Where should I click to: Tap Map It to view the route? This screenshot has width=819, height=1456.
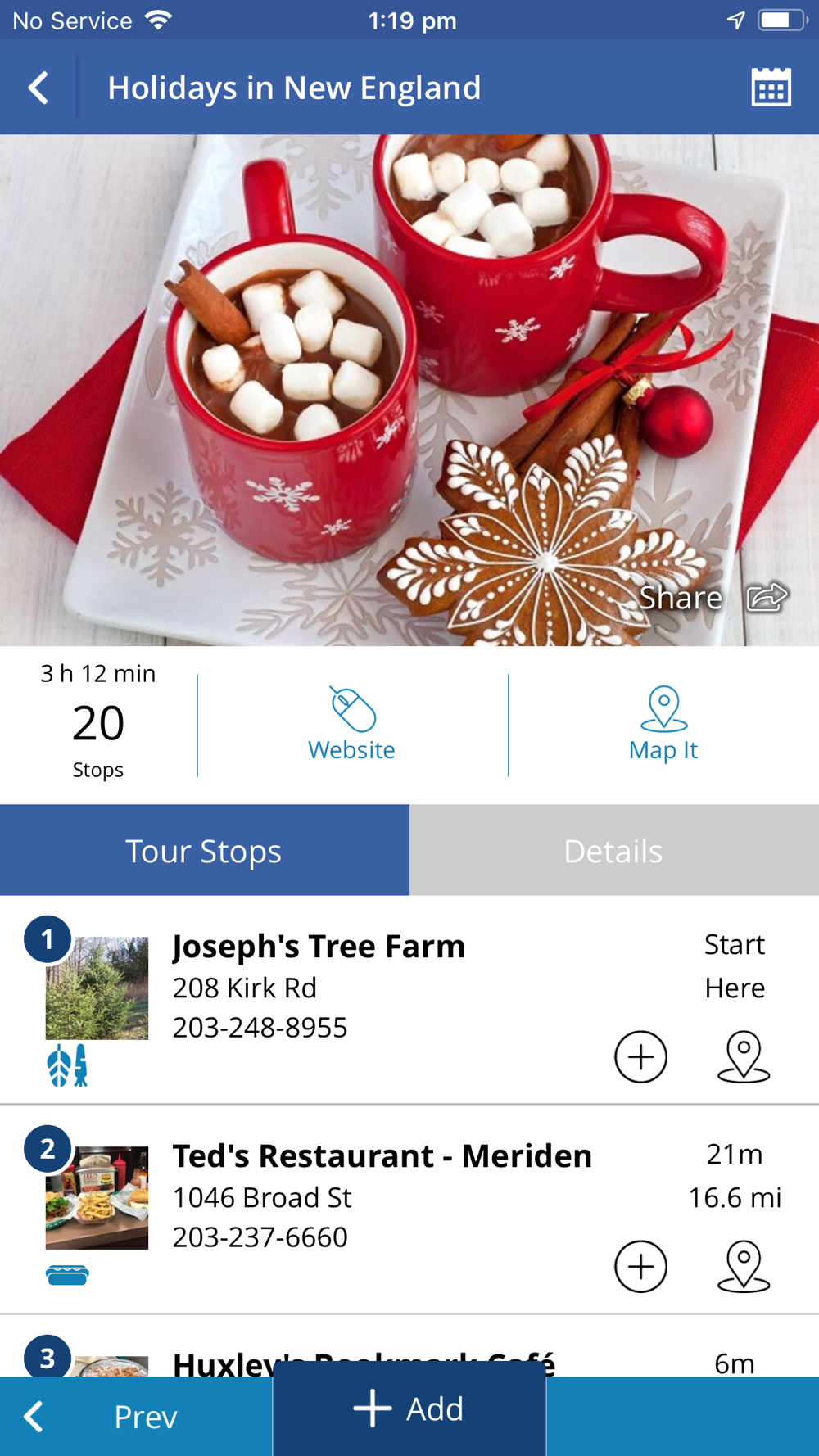pos(663,724)
